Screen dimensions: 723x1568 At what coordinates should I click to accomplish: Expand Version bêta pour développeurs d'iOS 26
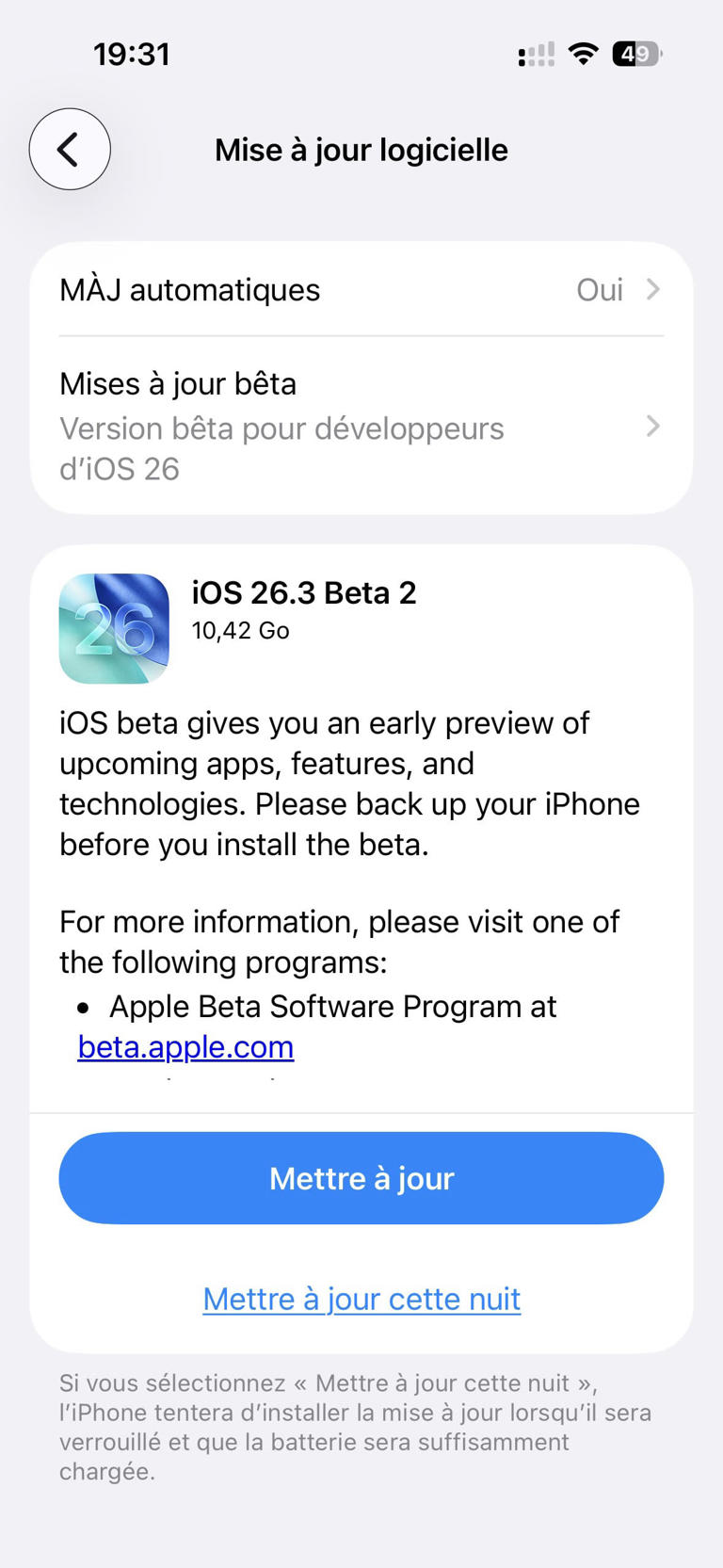[282, 447]
